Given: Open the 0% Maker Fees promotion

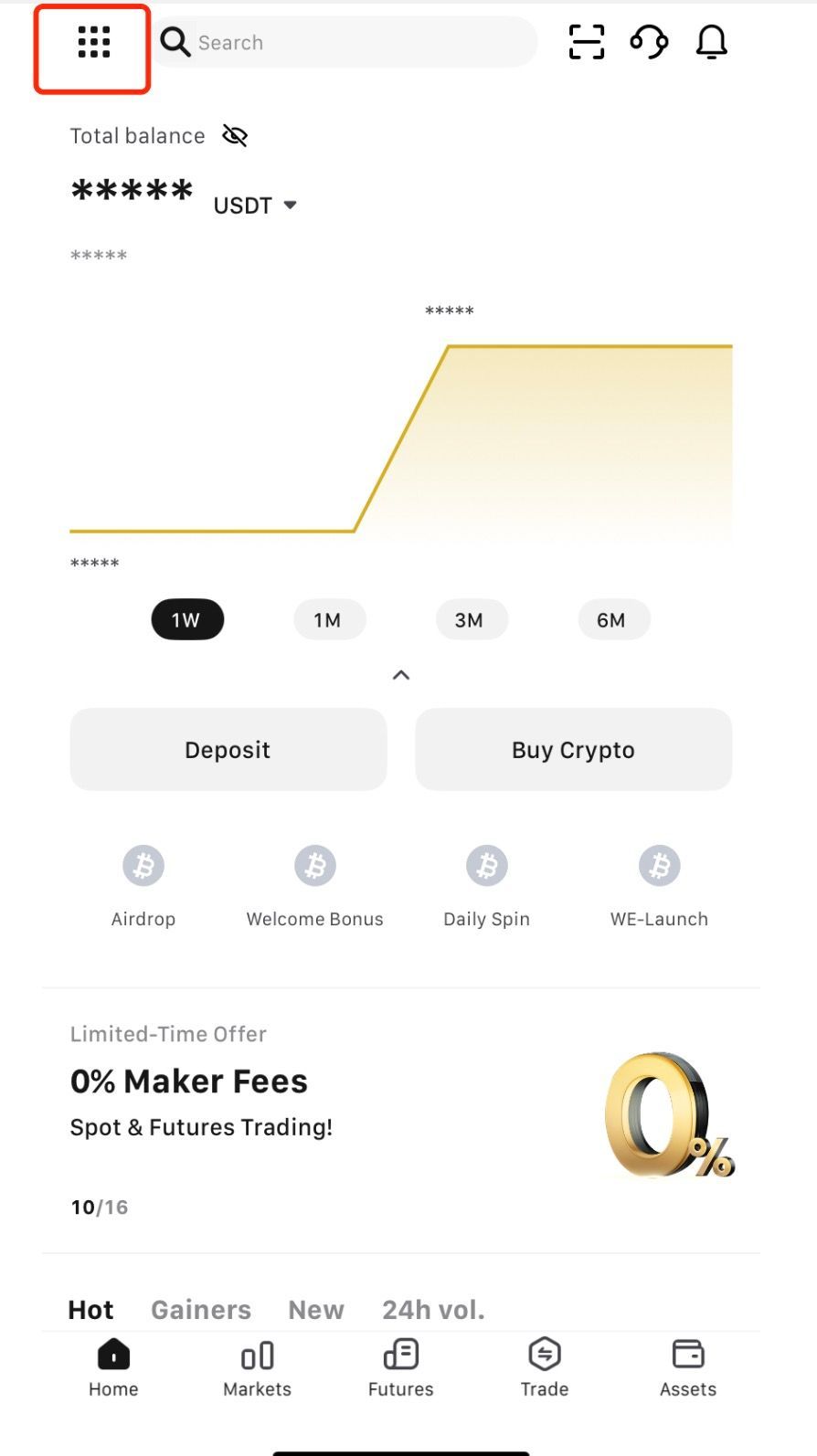Looking at the screenshot, I should click(x=274, y=1096).
